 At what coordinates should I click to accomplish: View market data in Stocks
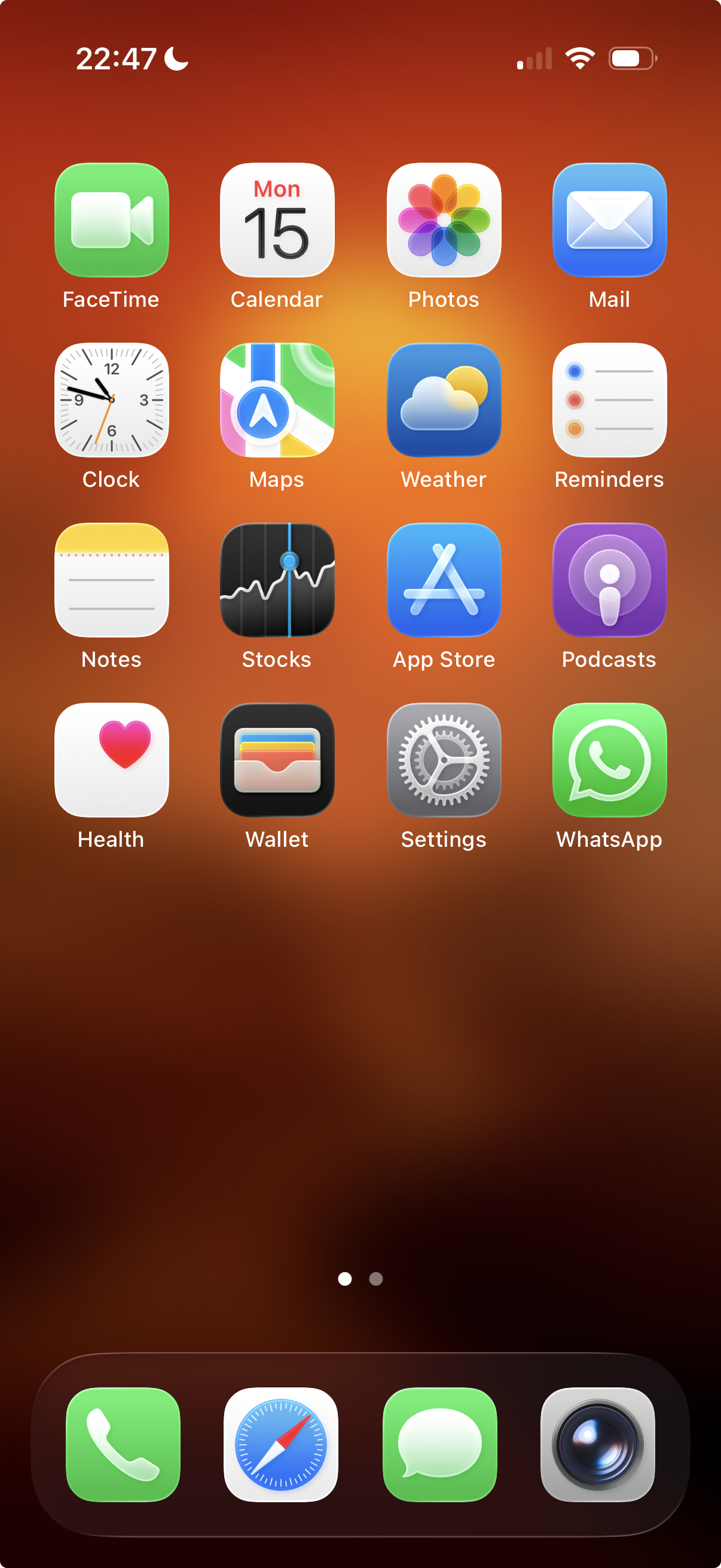[277, 580]
